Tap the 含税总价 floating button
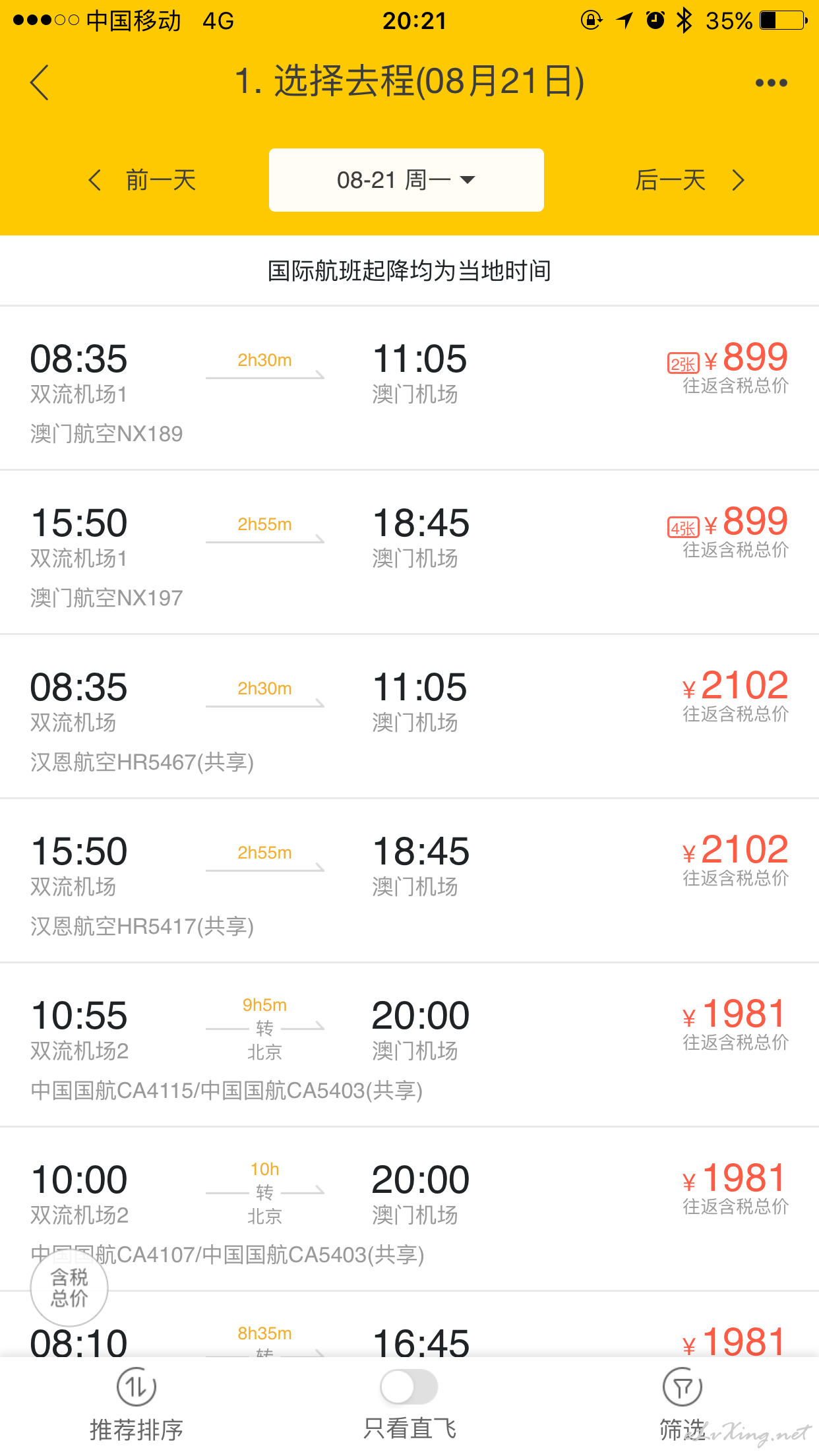This screenshot has width=819, height=1456. (x=69, y=1288)
